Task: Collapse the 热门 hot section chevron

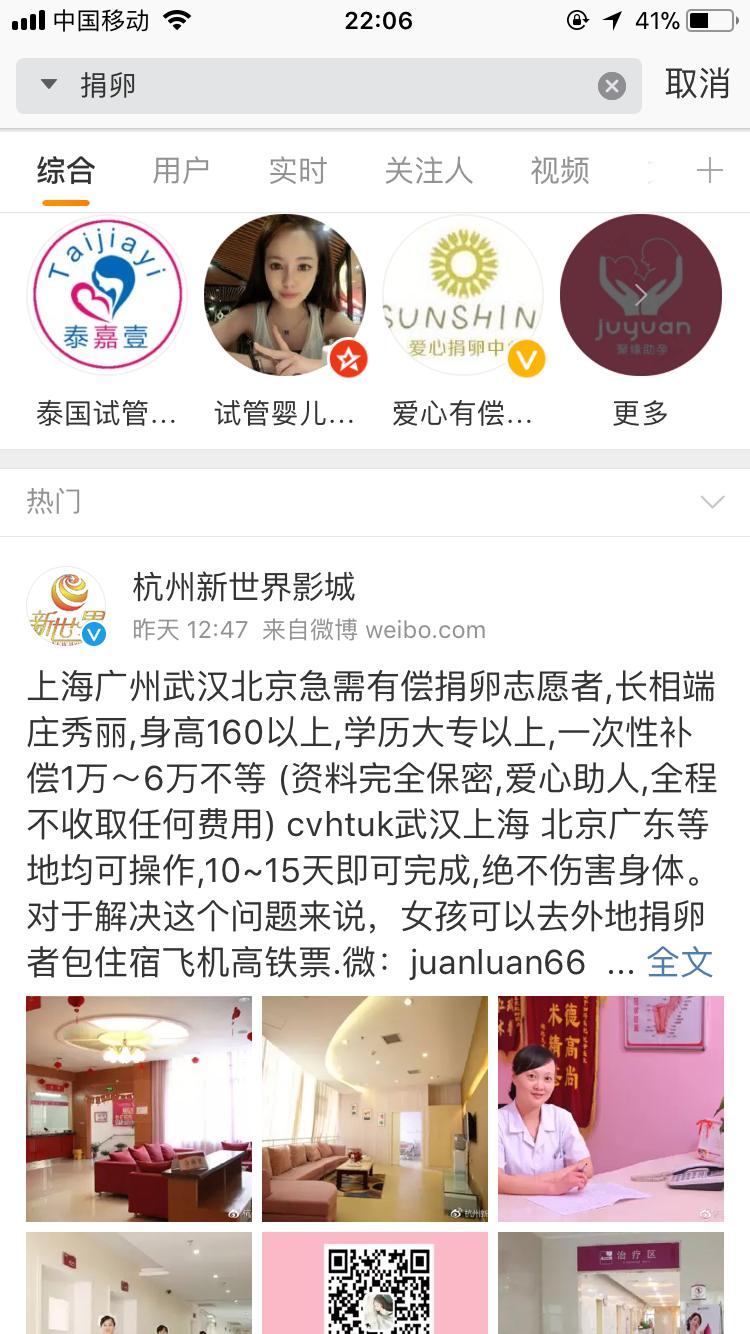Action: coord(711,502)
